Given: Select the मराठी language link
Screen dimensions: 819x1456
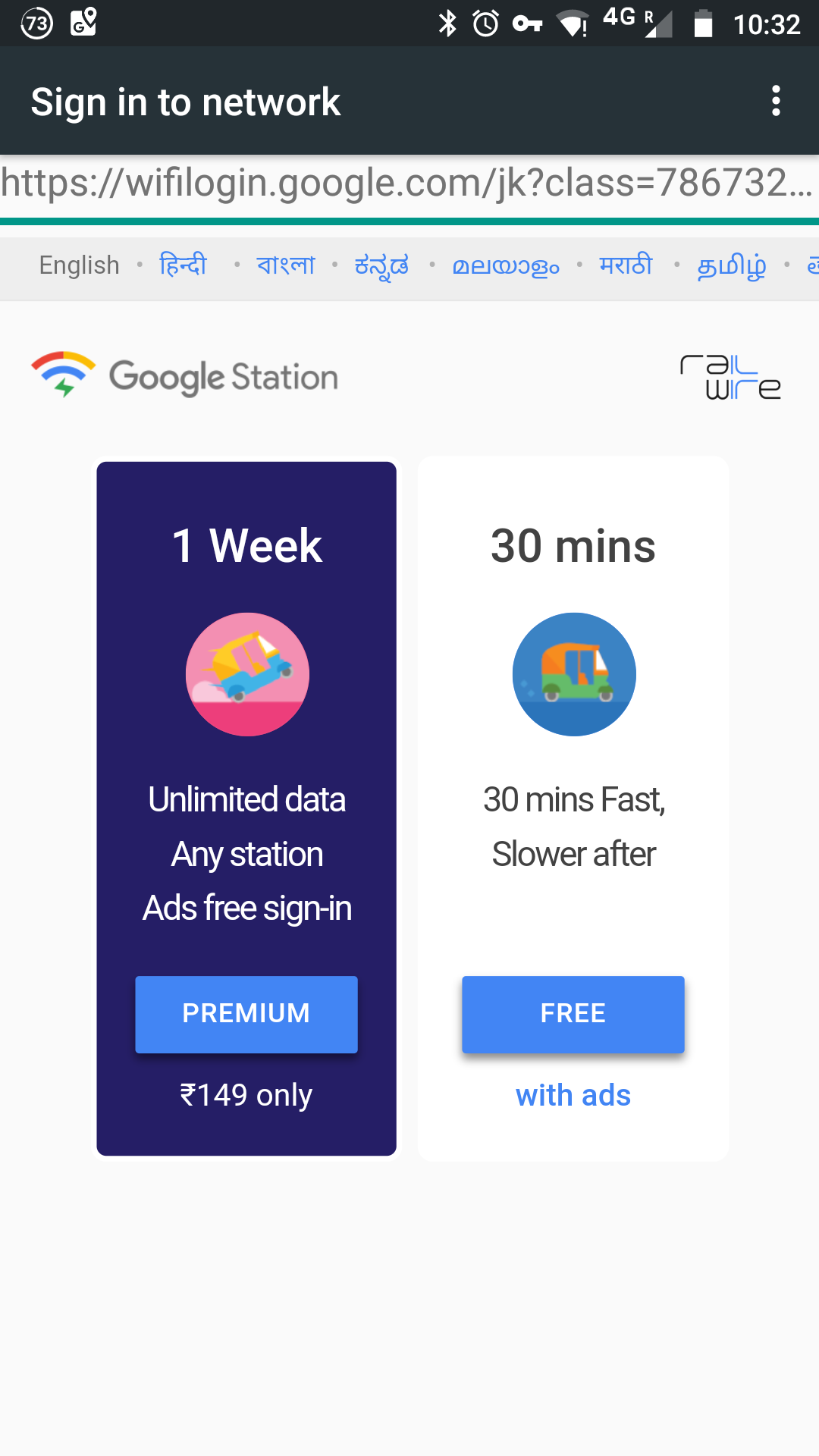Looking at the screenshot, I should (x=626, y=265).
